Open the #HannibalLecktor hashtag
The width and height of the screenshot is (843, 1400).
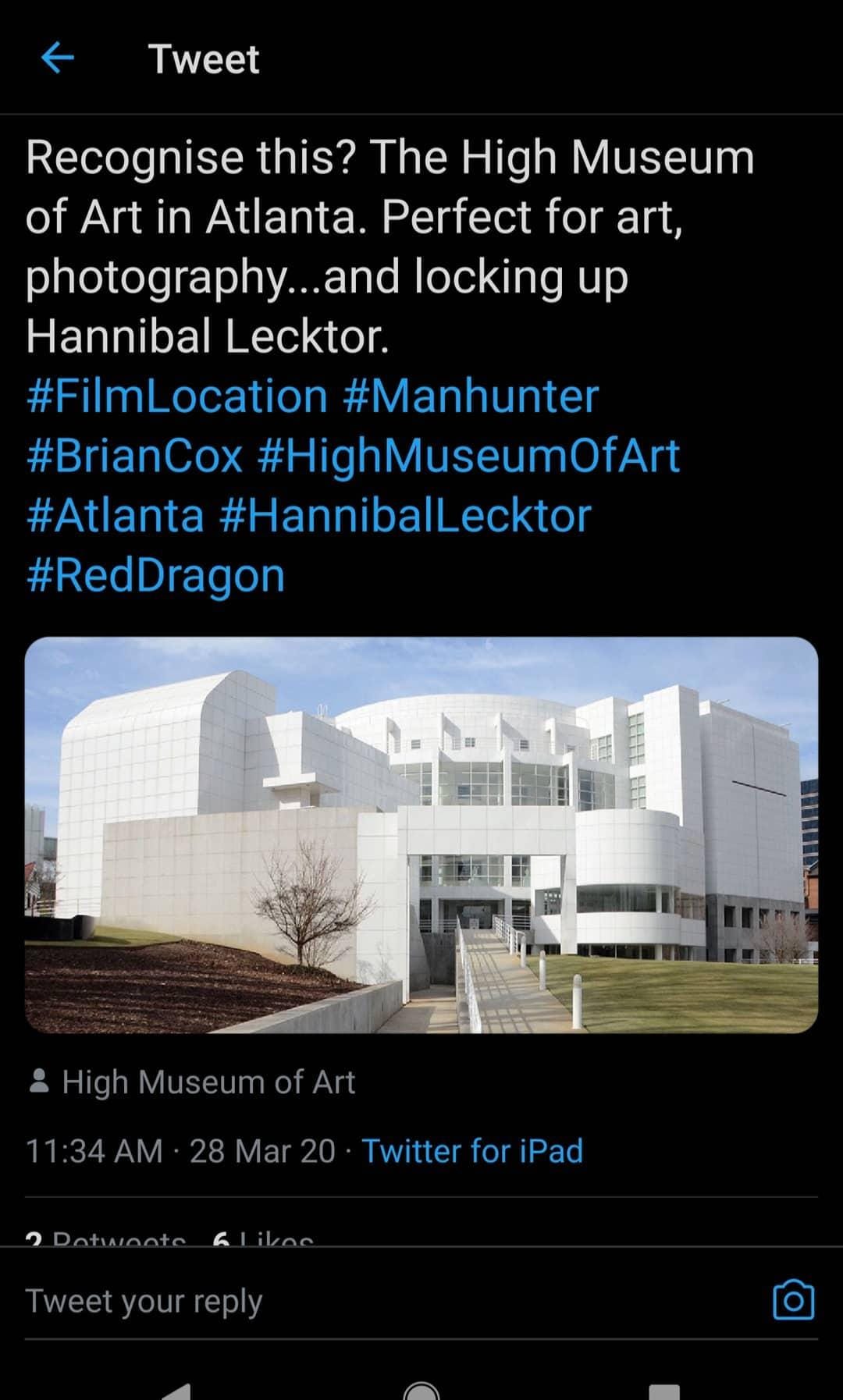(405, 516)
